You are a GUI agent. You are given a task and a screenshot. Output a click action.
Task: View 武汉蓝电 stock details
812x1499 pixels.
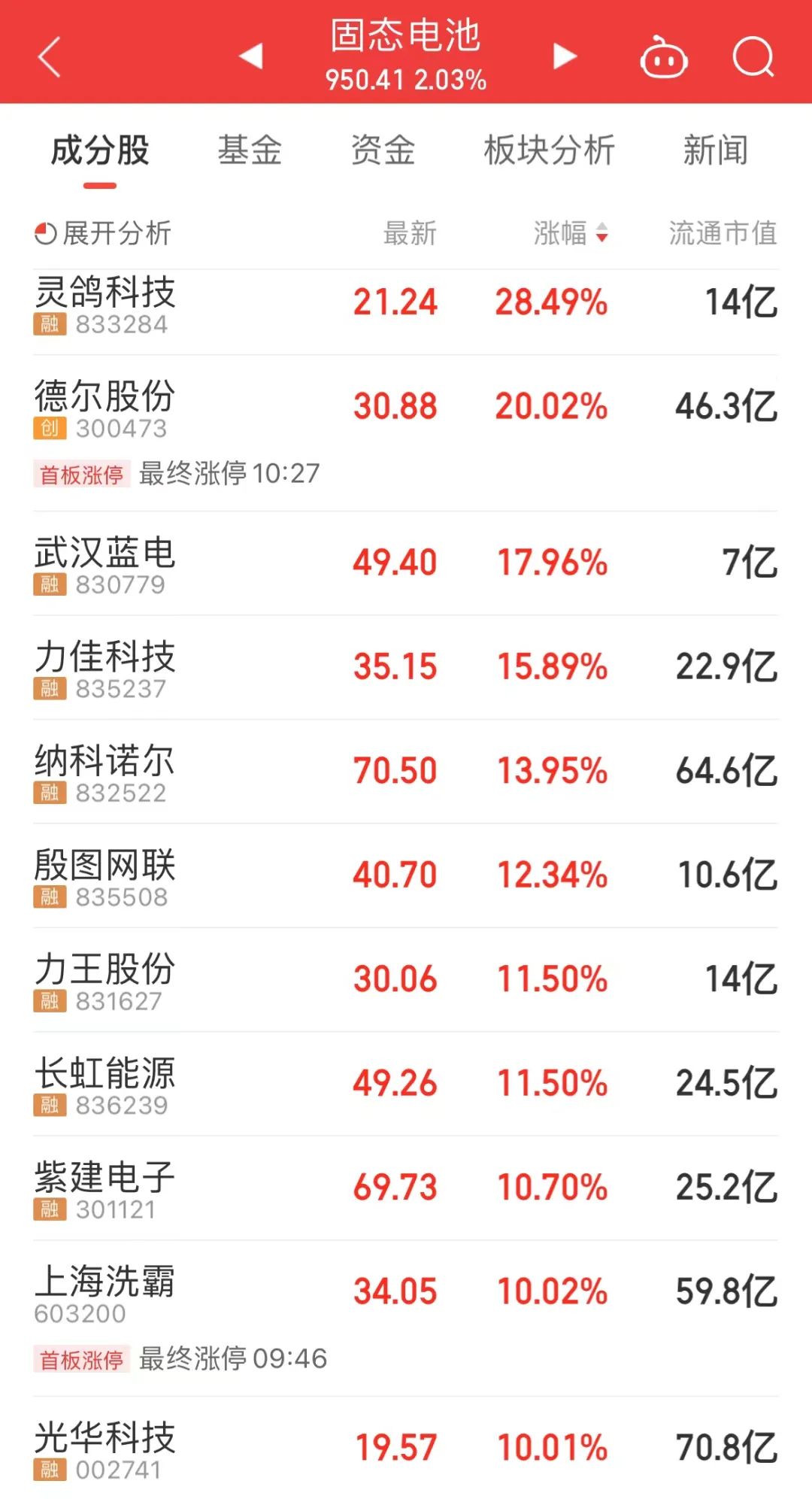click(x=406, y=563)
